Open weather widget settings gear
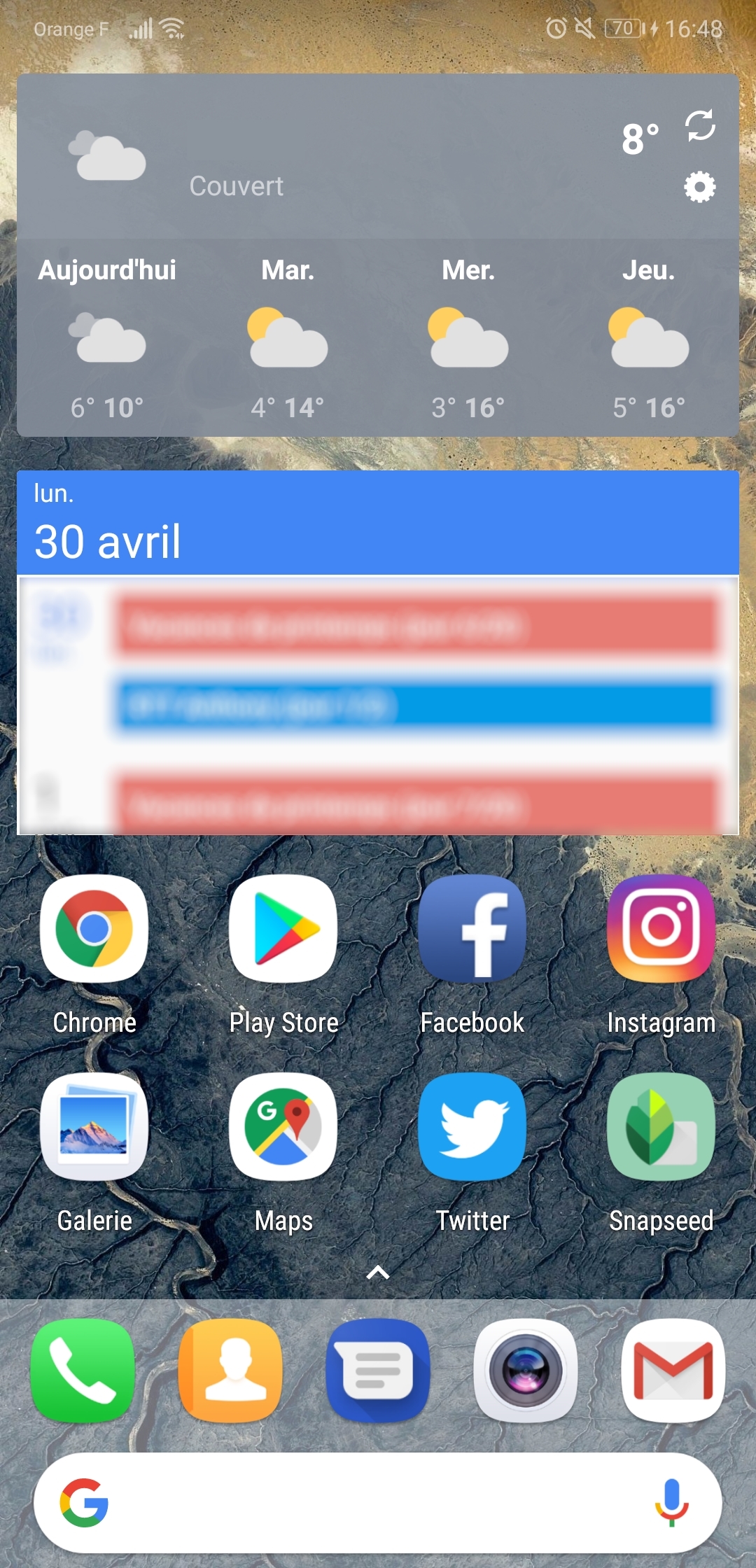Viewport: 756px width, 1568px height. (699, 187)
